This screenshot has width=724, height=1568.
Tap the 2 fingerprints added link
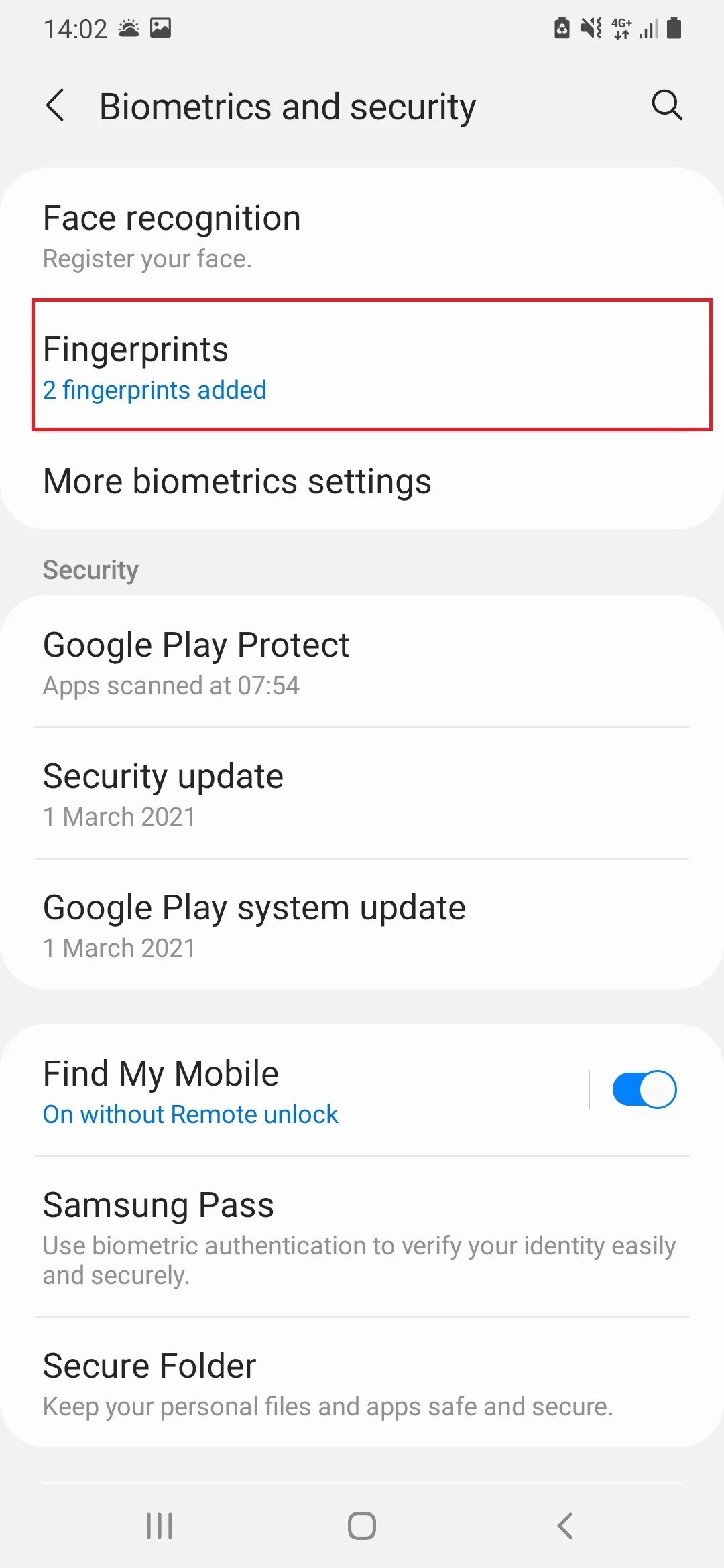(154, 390)
